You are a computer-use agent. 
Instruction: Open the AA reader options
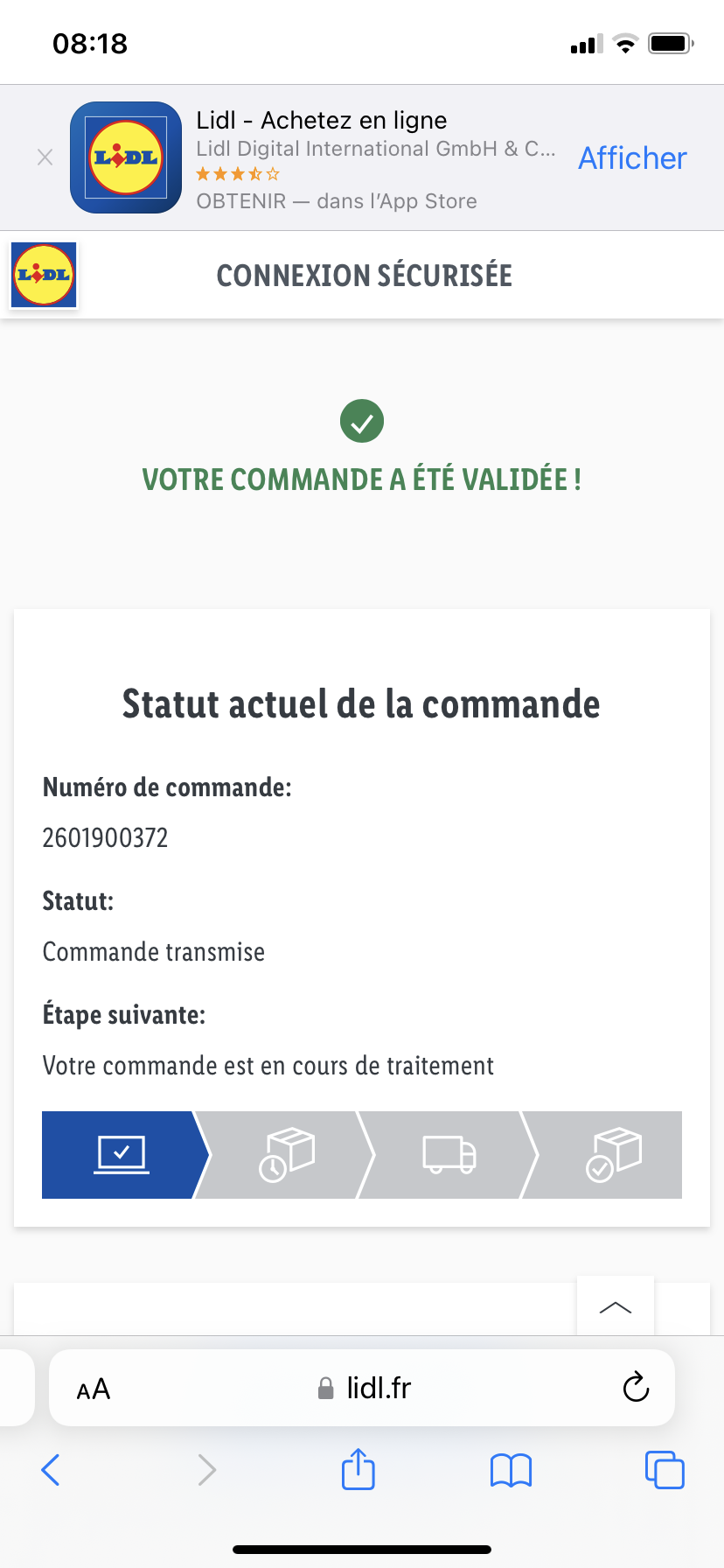[x=94, y=1389]
